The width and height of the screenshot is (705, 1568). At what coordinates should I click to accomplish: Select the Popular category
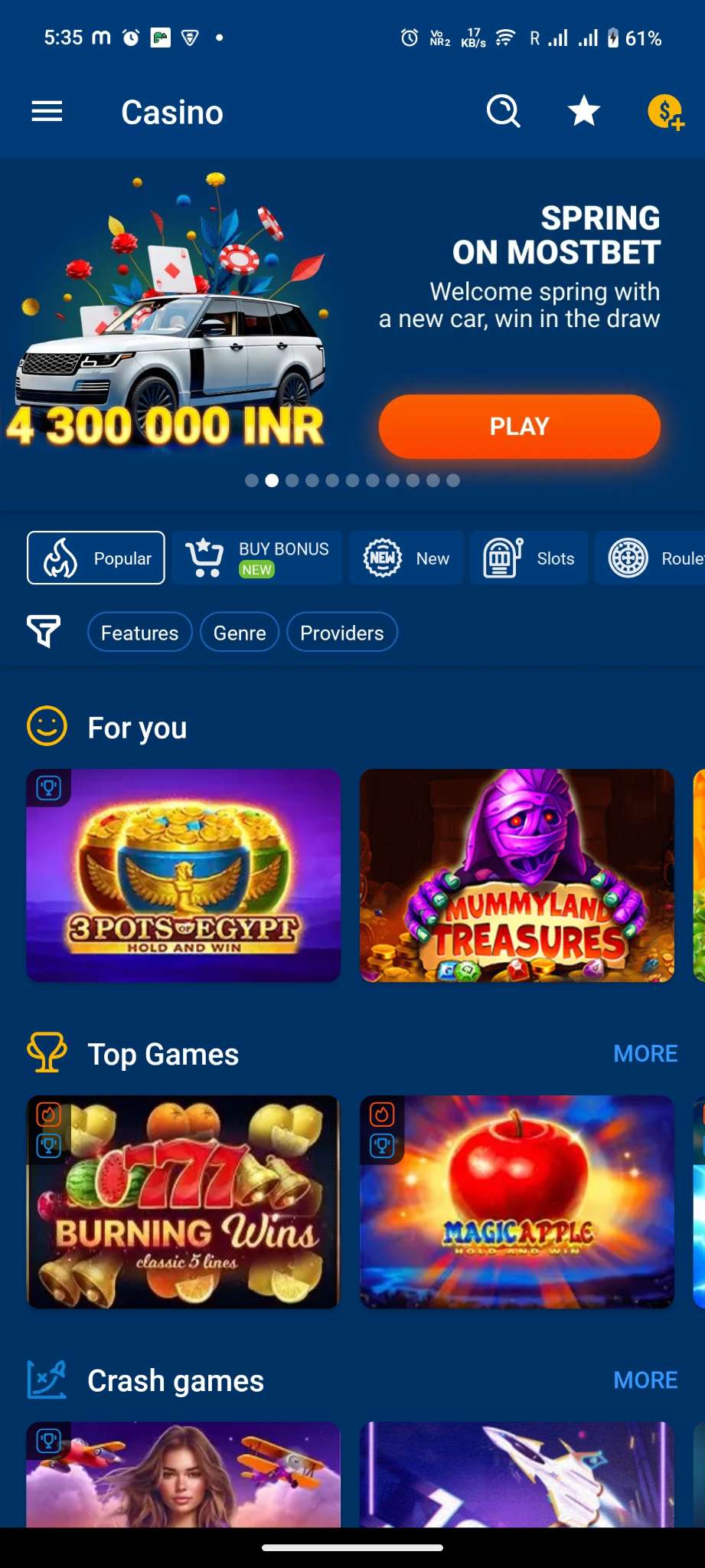[x=96, y=558]
